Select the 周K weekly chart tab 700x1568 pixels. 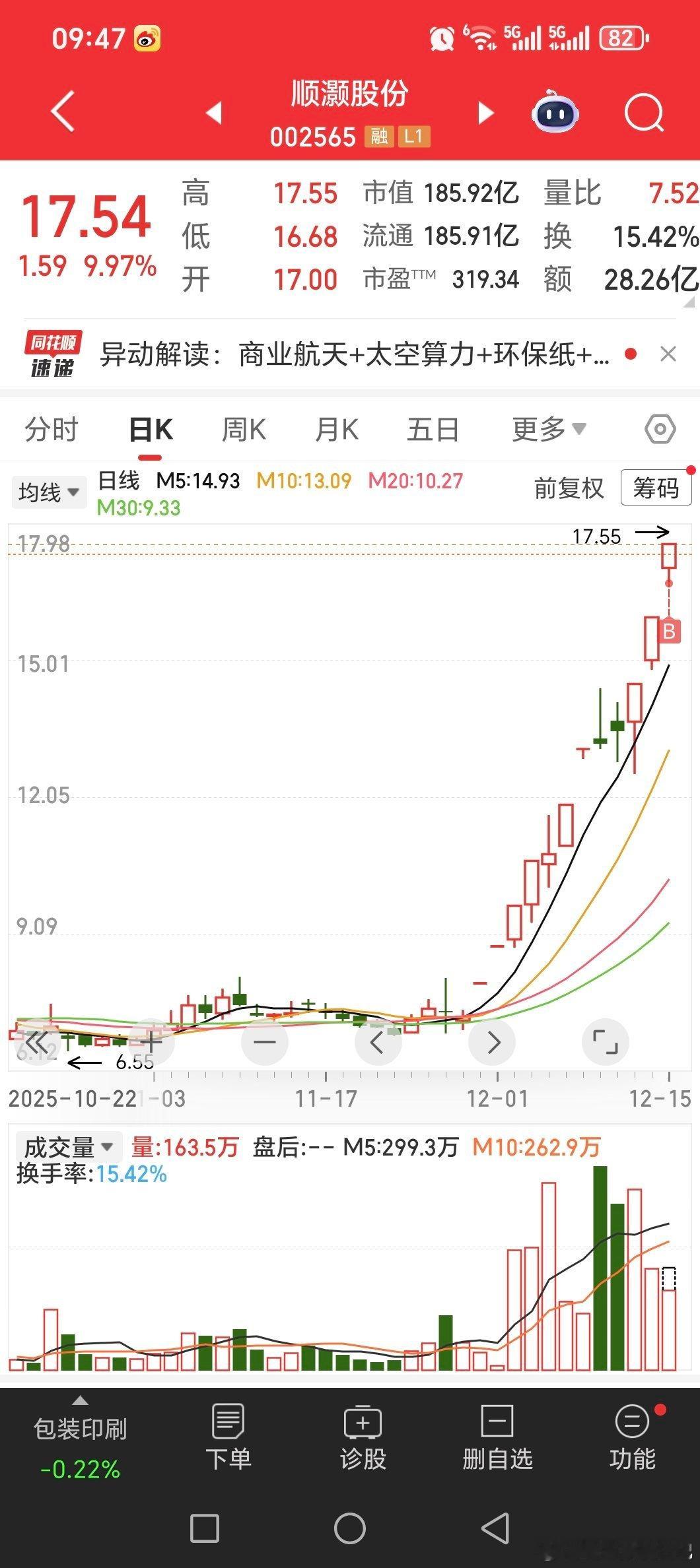coord(244,428)
